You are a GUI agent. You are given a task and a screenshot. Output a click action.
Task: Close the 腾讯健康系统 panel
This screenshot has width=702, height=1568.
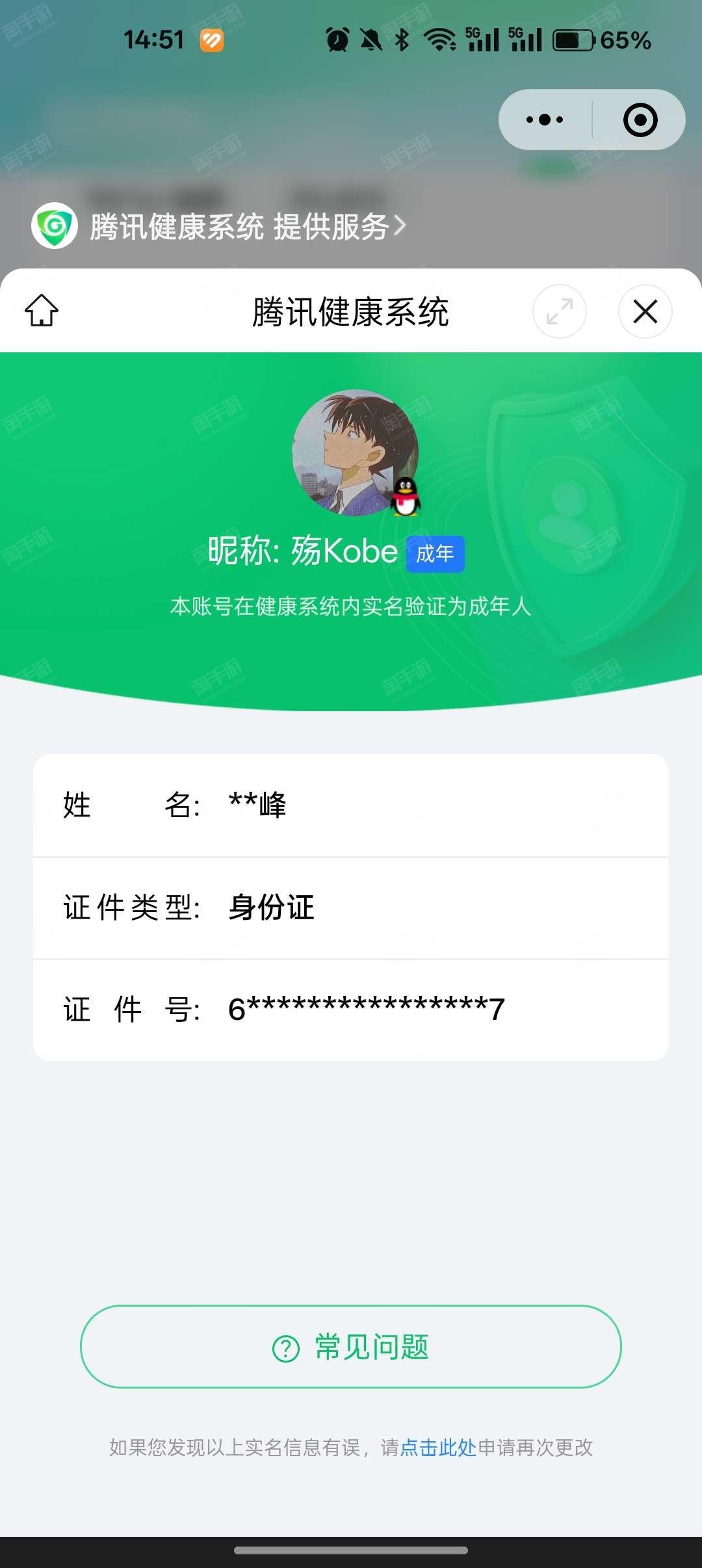point(645,311)
